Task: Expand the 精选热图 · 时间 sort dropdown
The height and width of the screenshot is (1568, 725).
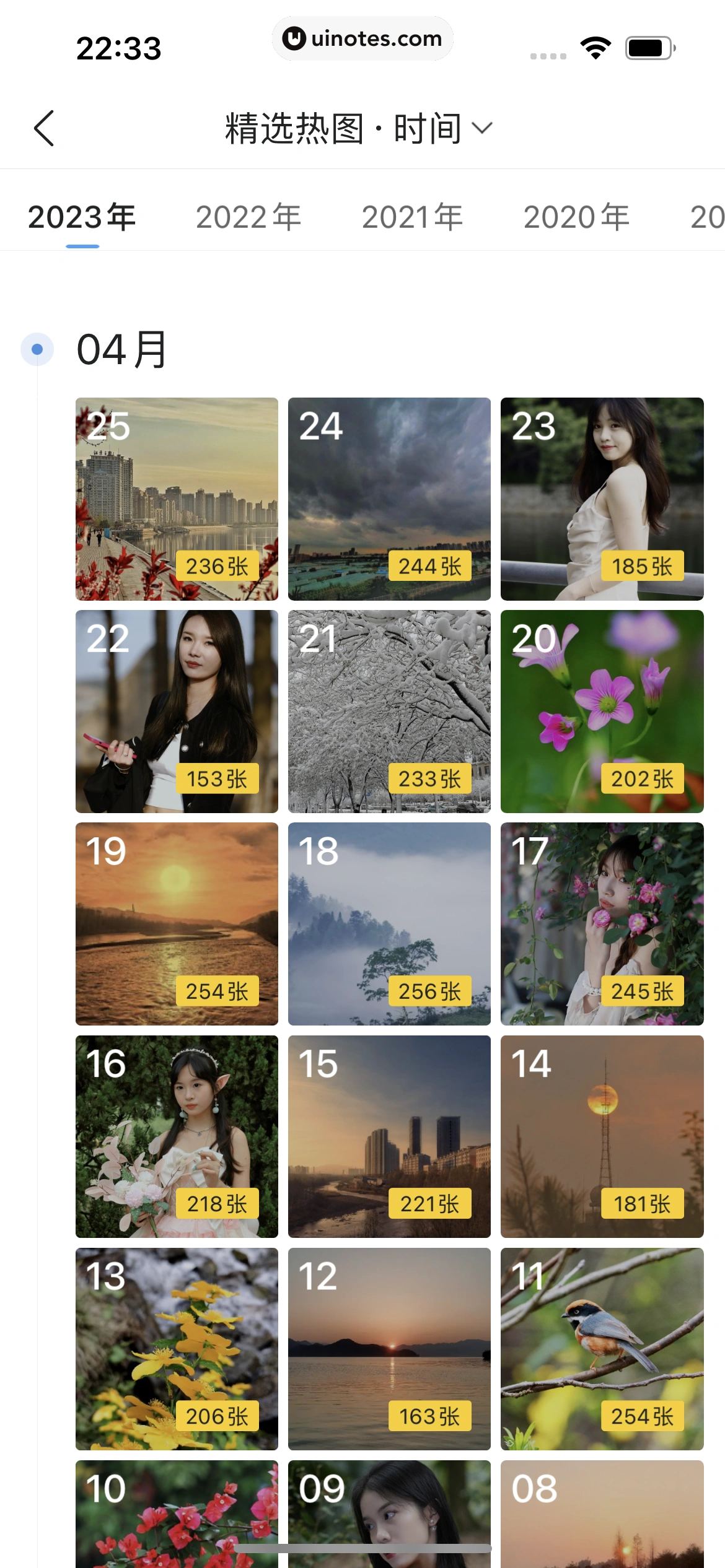Action: pyautogui.click(x=358, y=128)
